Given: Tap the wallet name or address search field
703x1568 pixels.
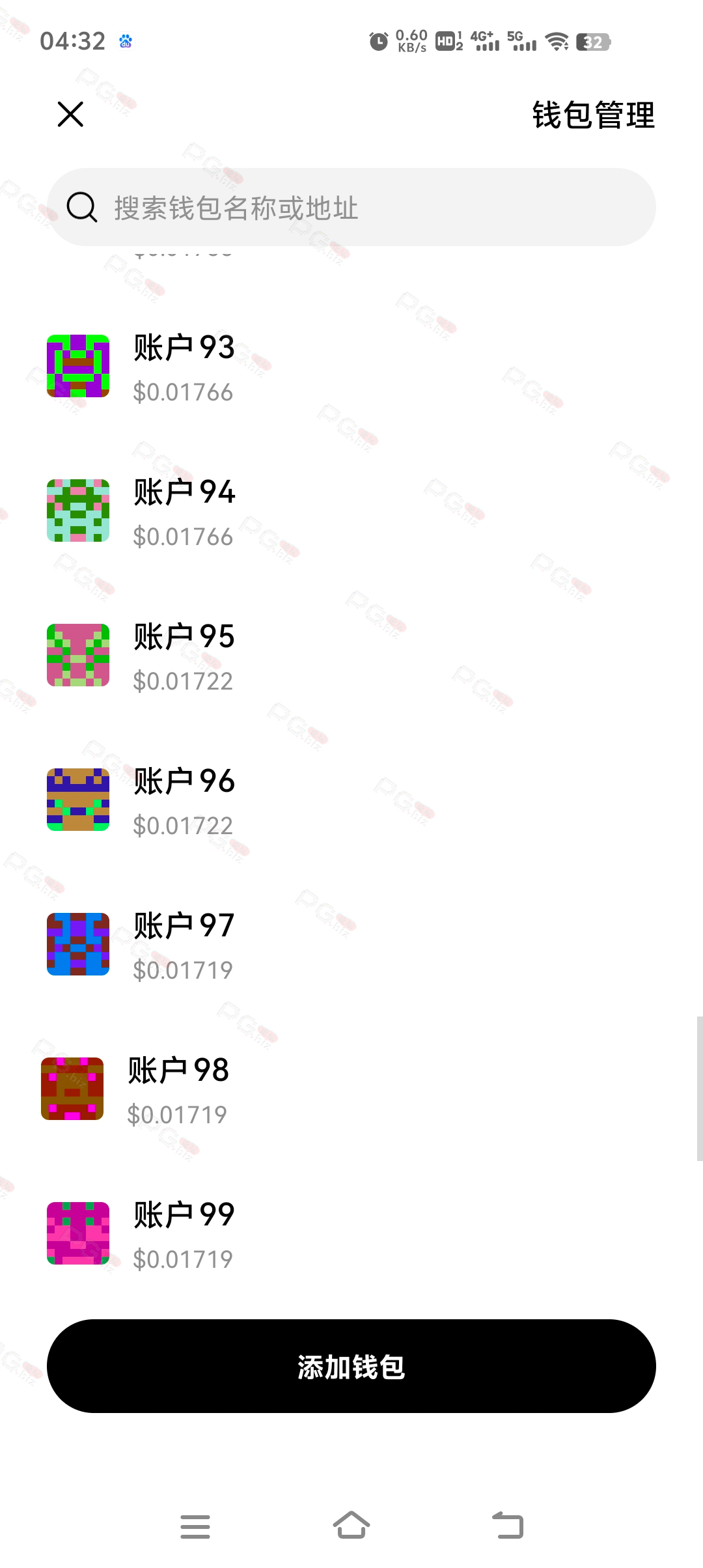Looking at the screenshot, I should [x=351, y=208].
